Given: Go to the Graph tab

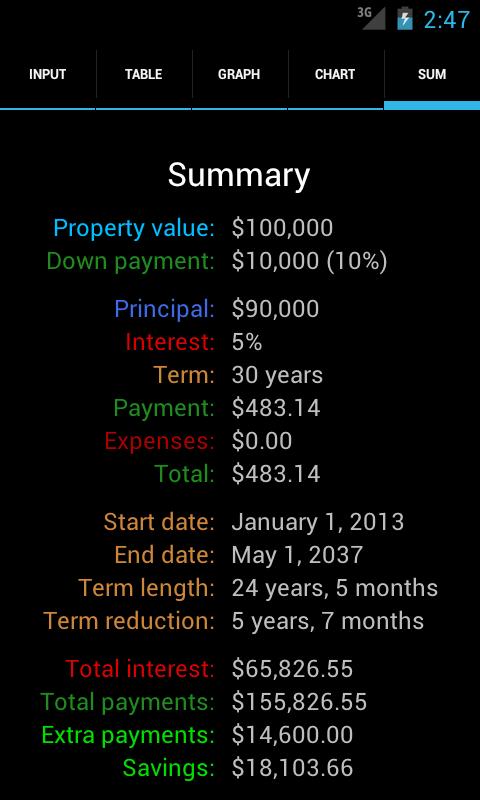Looking at the screenshot, I should (x=240, y=74).
